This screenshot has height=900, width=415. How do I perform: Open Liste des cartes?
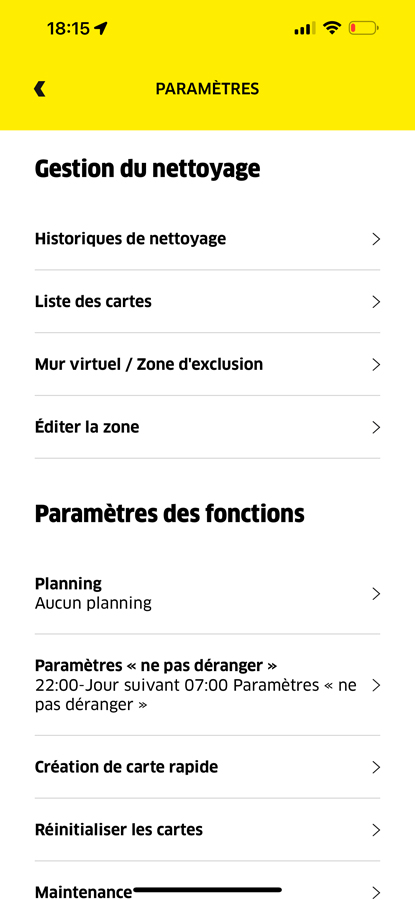coord(207,301)
